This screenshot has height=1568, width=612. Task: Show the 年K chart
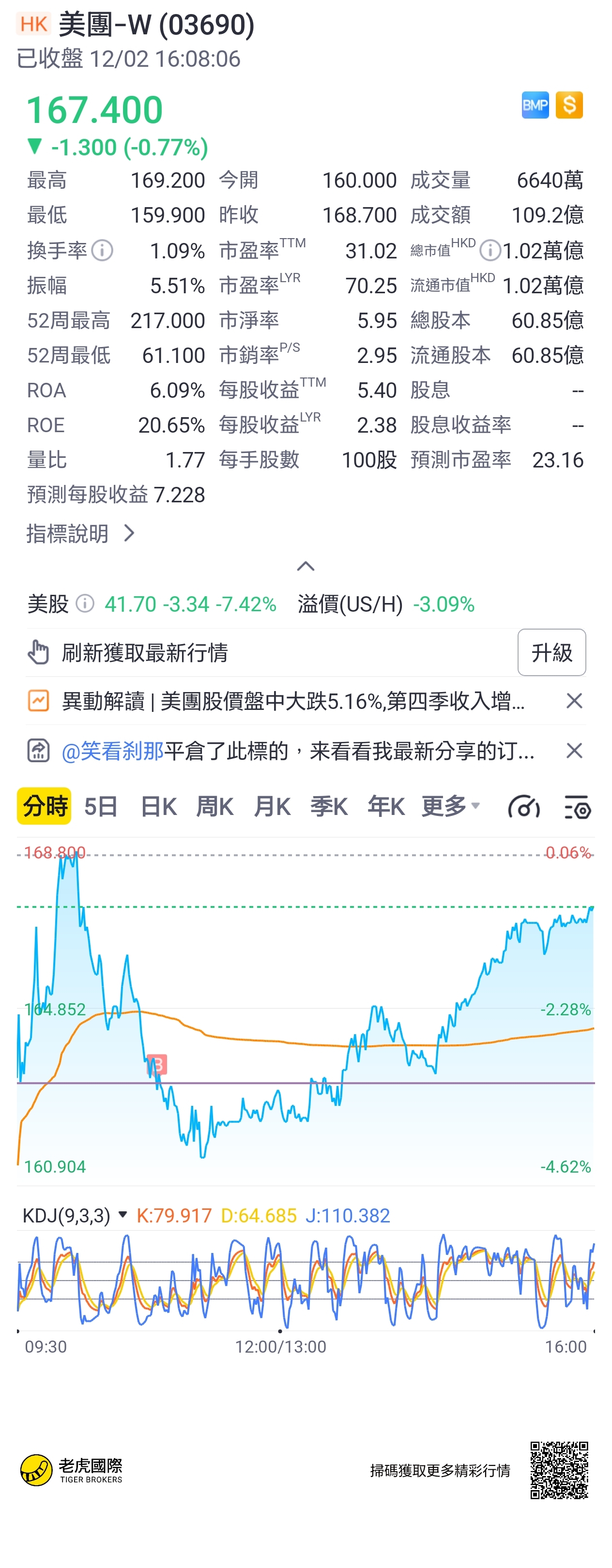(385, 807)
